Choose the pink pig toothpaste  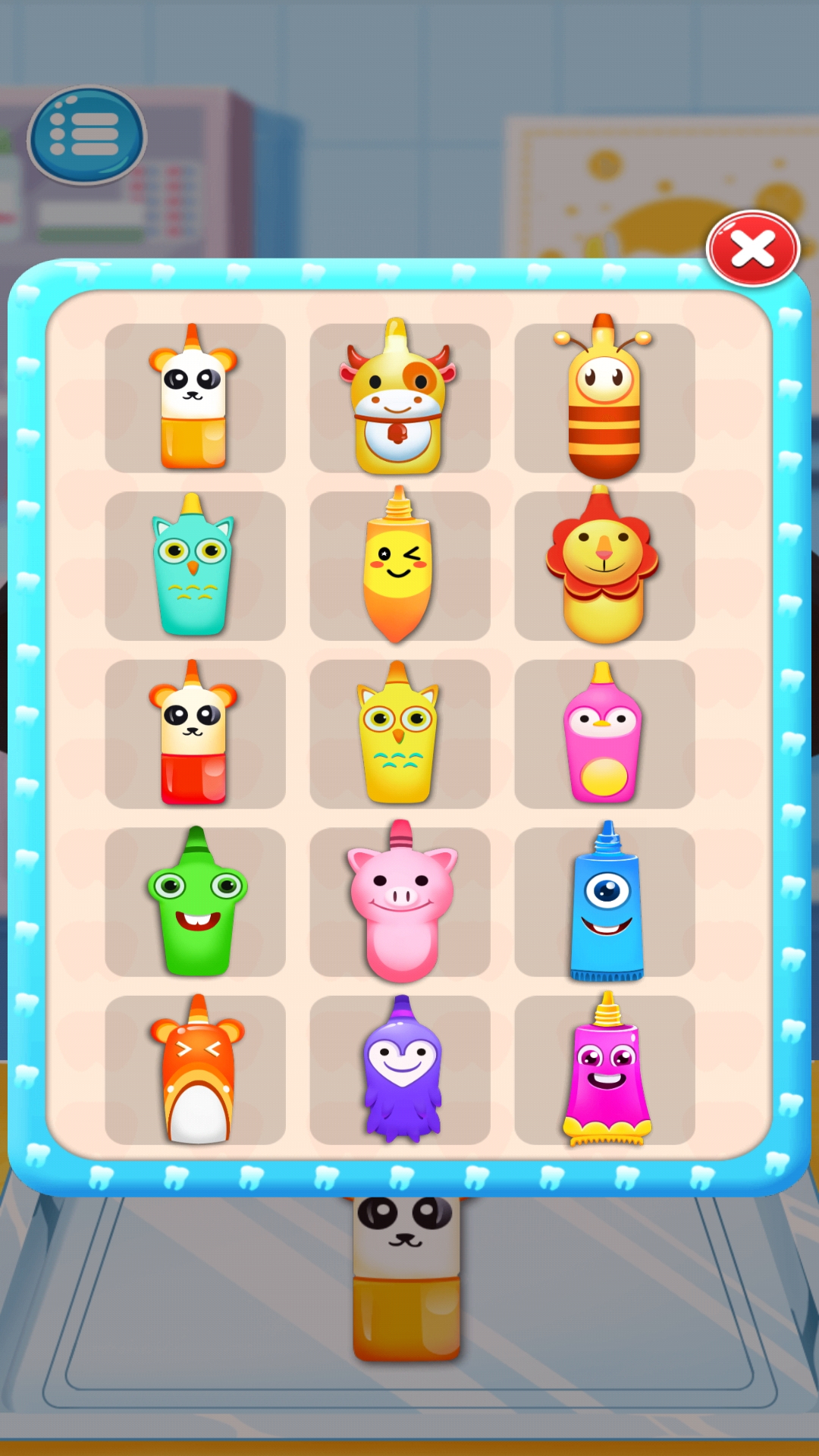pos(400,902)
